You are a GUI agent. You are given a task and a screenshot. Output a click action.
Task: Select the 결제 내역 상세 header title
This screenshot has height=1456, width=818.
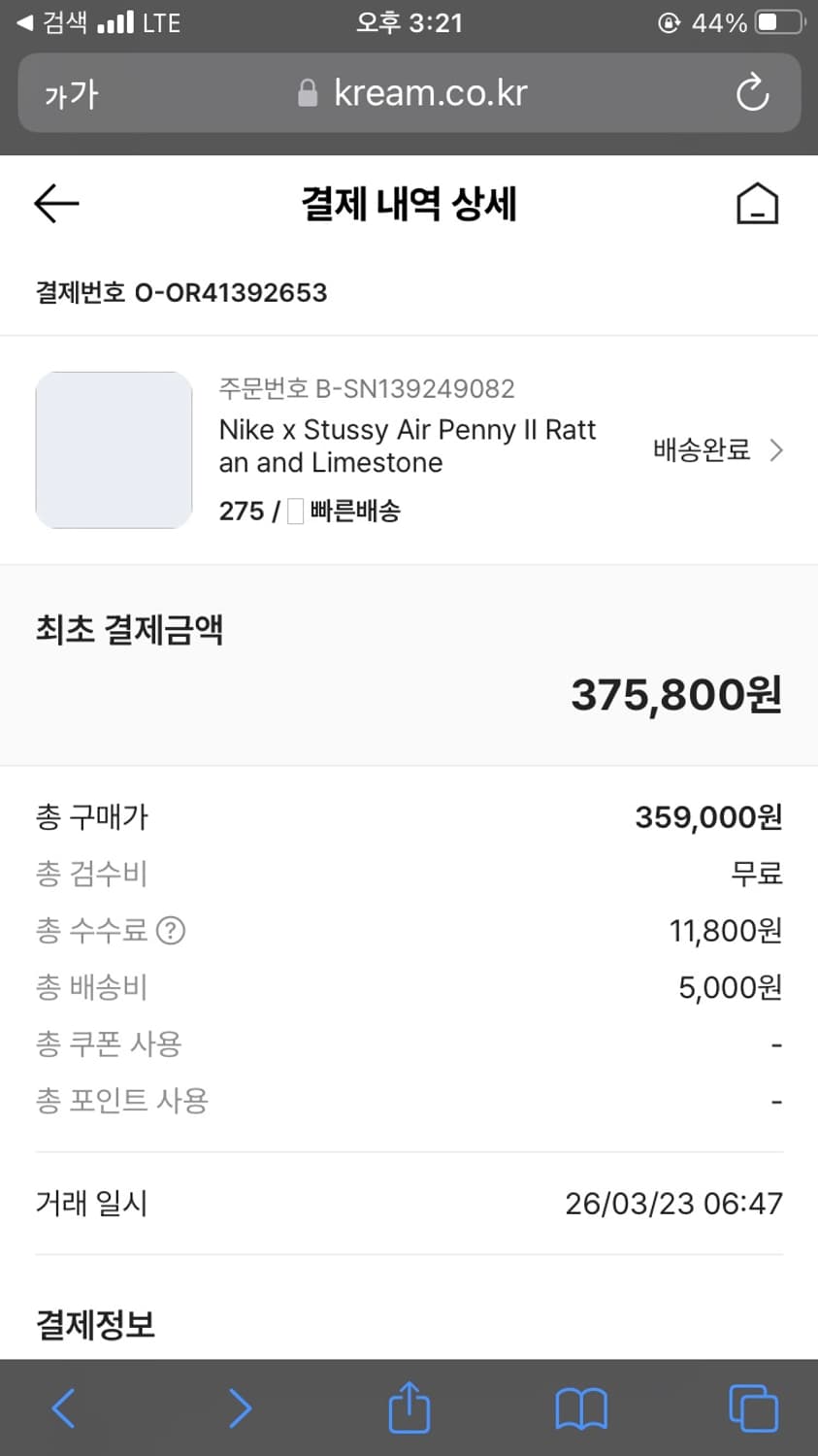(x=409, y=203)
